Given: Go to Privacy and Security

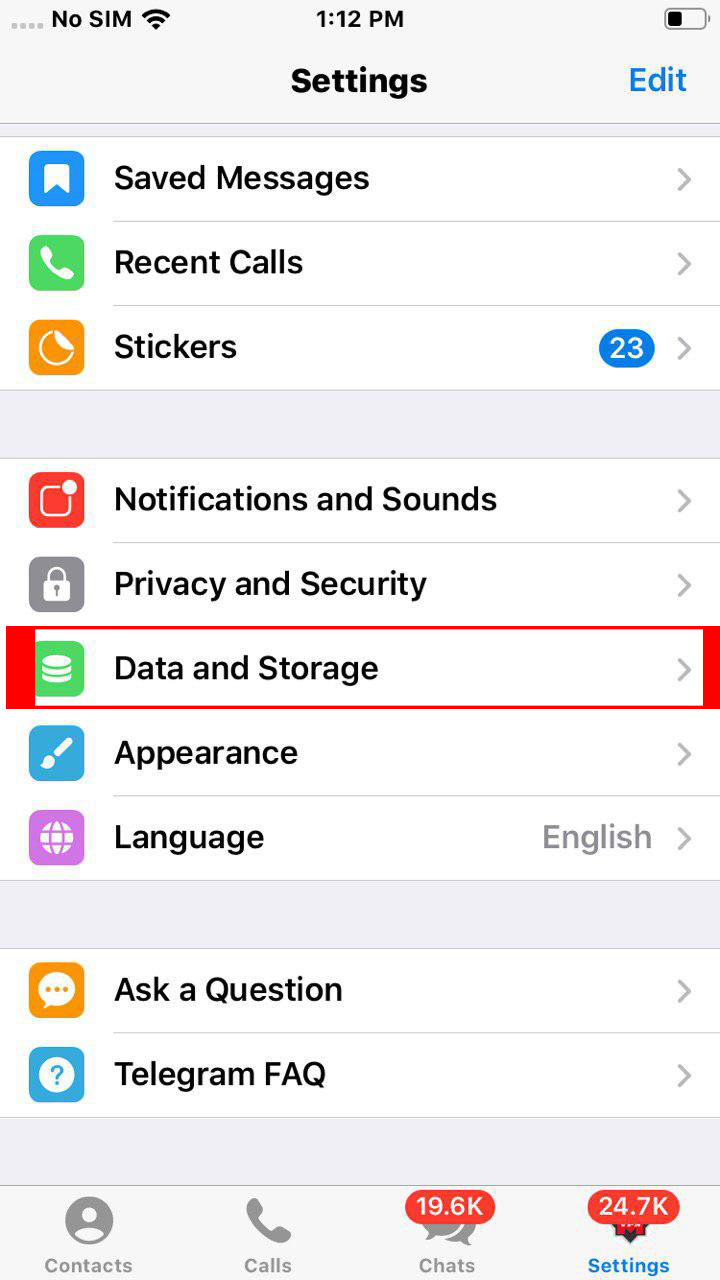Looking at the screenshot, I should pyautogui.click(x=360, y=584).
